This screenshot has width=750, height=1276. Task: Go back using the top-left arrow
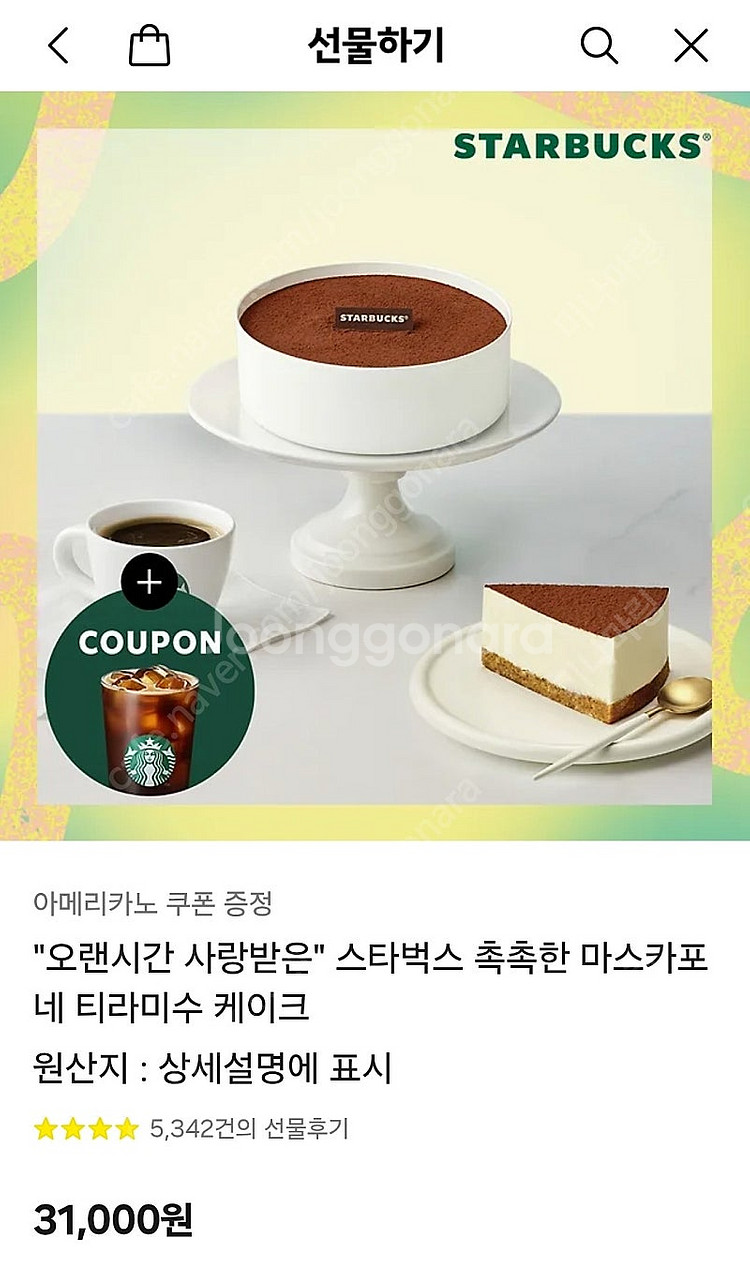point(59,46)
